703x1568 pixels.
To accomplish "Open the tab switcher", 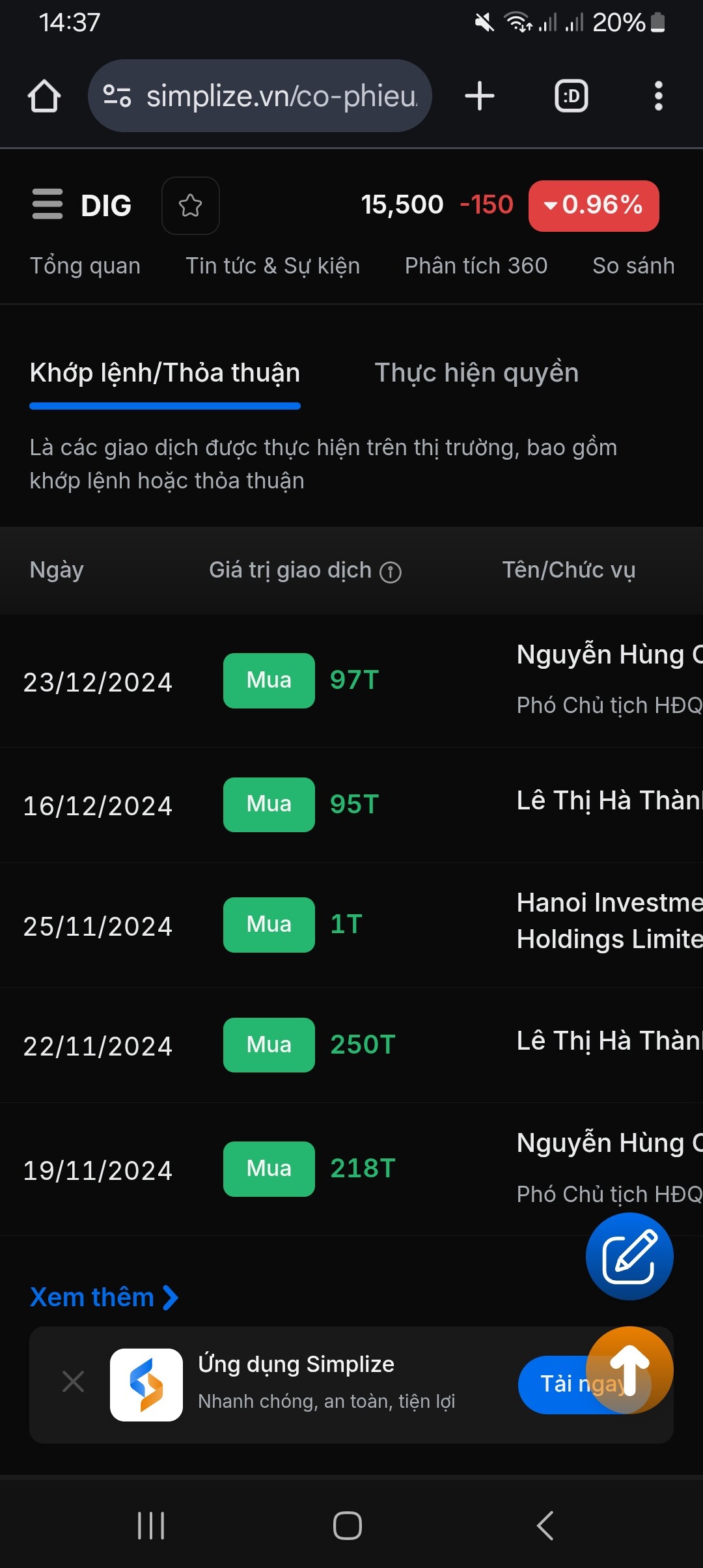I will [571, 96].
